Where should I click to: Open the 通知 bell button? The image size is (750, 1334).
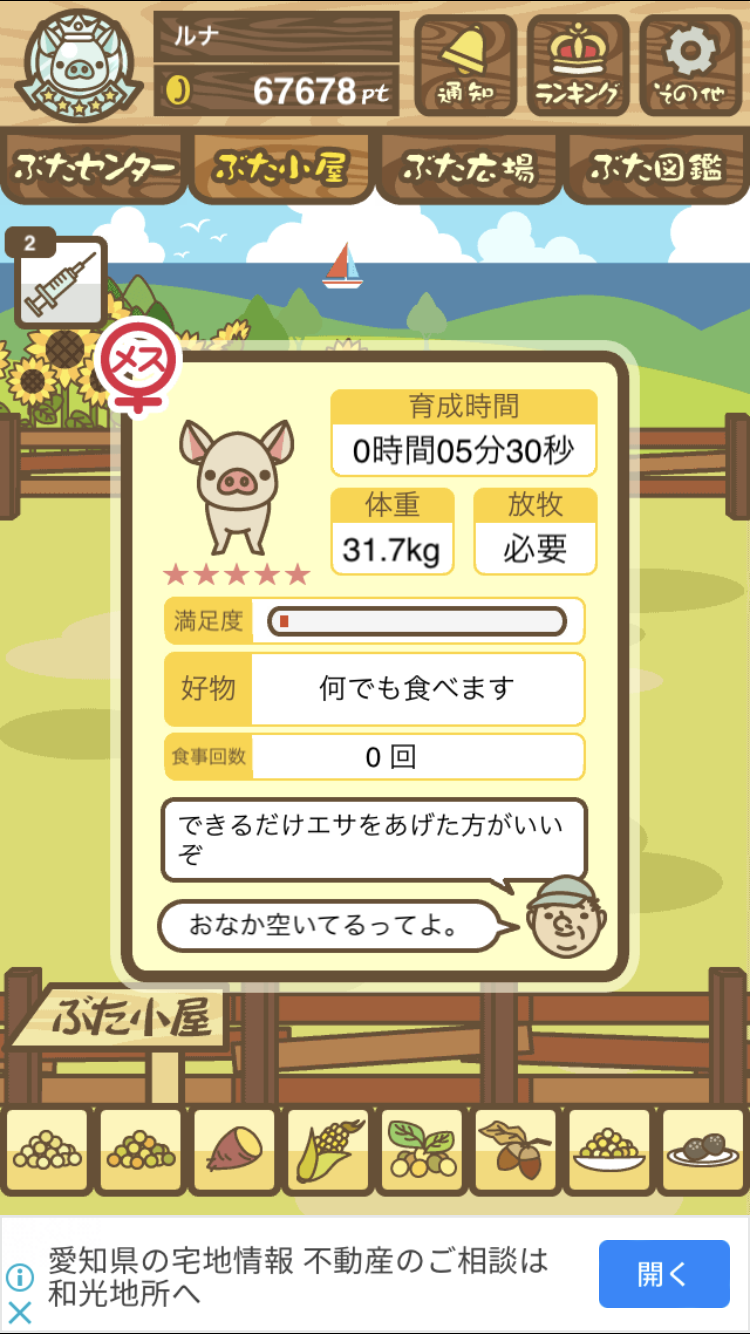coord(465,66)
